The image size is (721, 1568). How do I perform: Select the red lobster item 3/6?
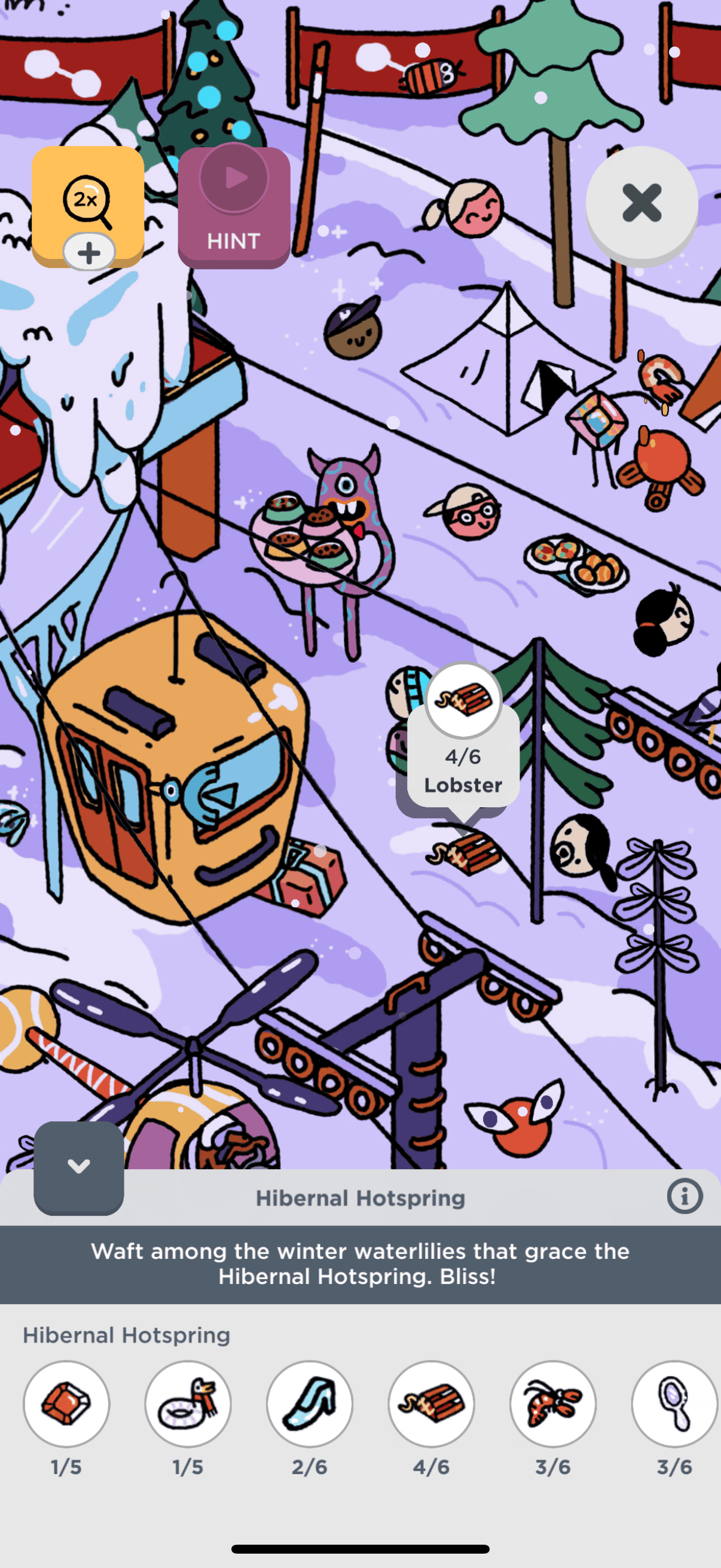553,1404
